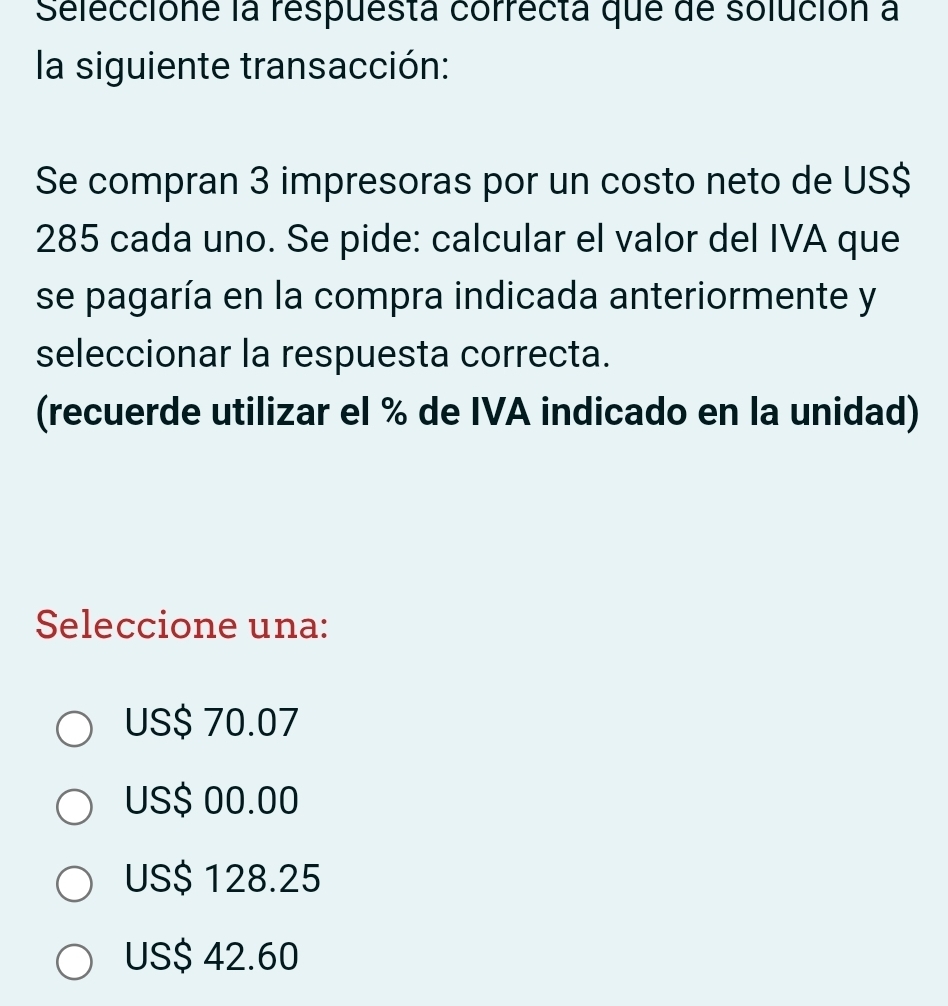Choose the US$ 00.00 answer option
Screen dimensions: 948x1006
coord(75,806)
